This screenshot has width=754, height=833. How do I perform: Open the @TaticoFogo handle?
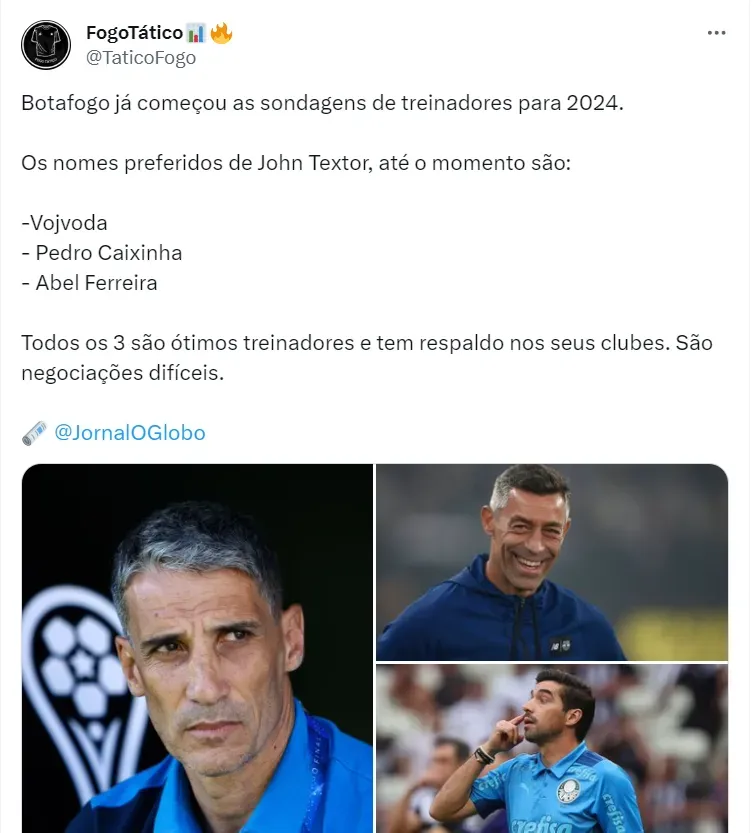pyautogui.click(x=141, y=58)
